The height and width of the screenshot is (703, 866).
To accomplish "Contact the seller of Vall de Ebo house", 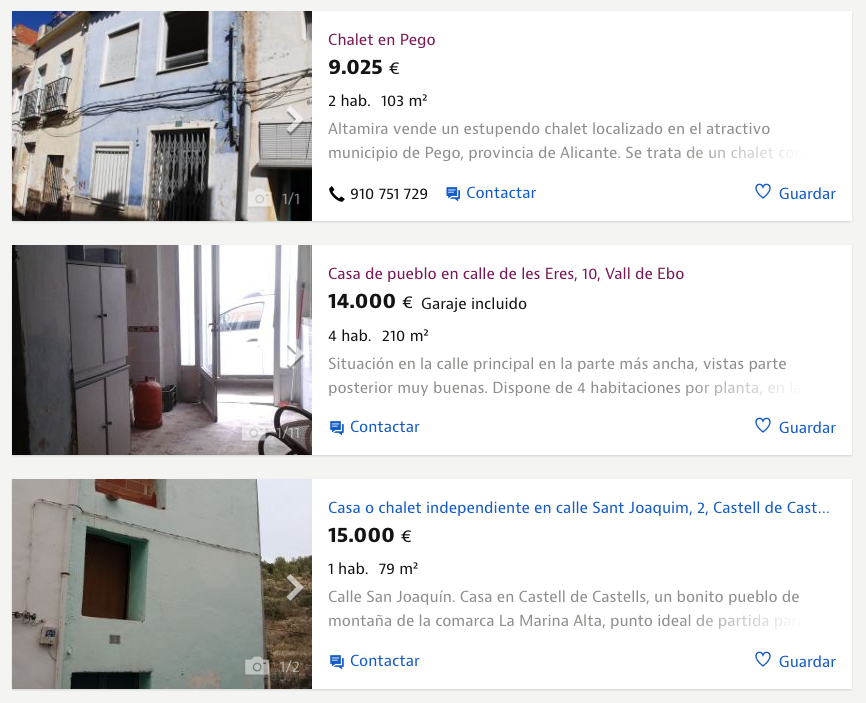I will 375,427.
